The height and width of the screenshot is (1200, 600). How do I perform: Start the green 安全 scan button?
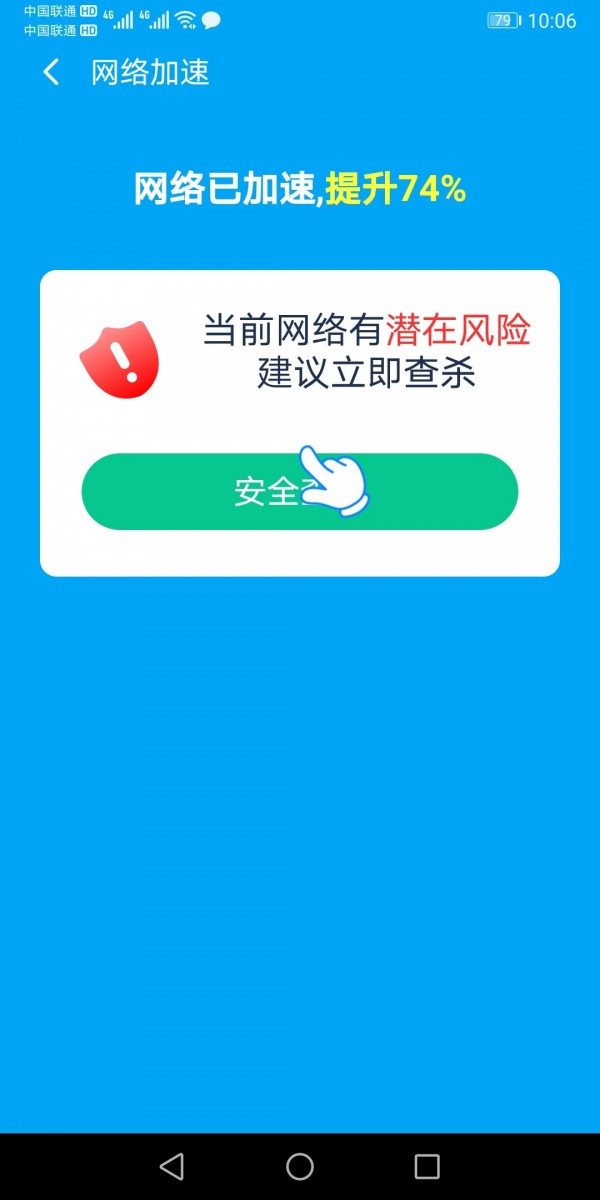(299, 492)
